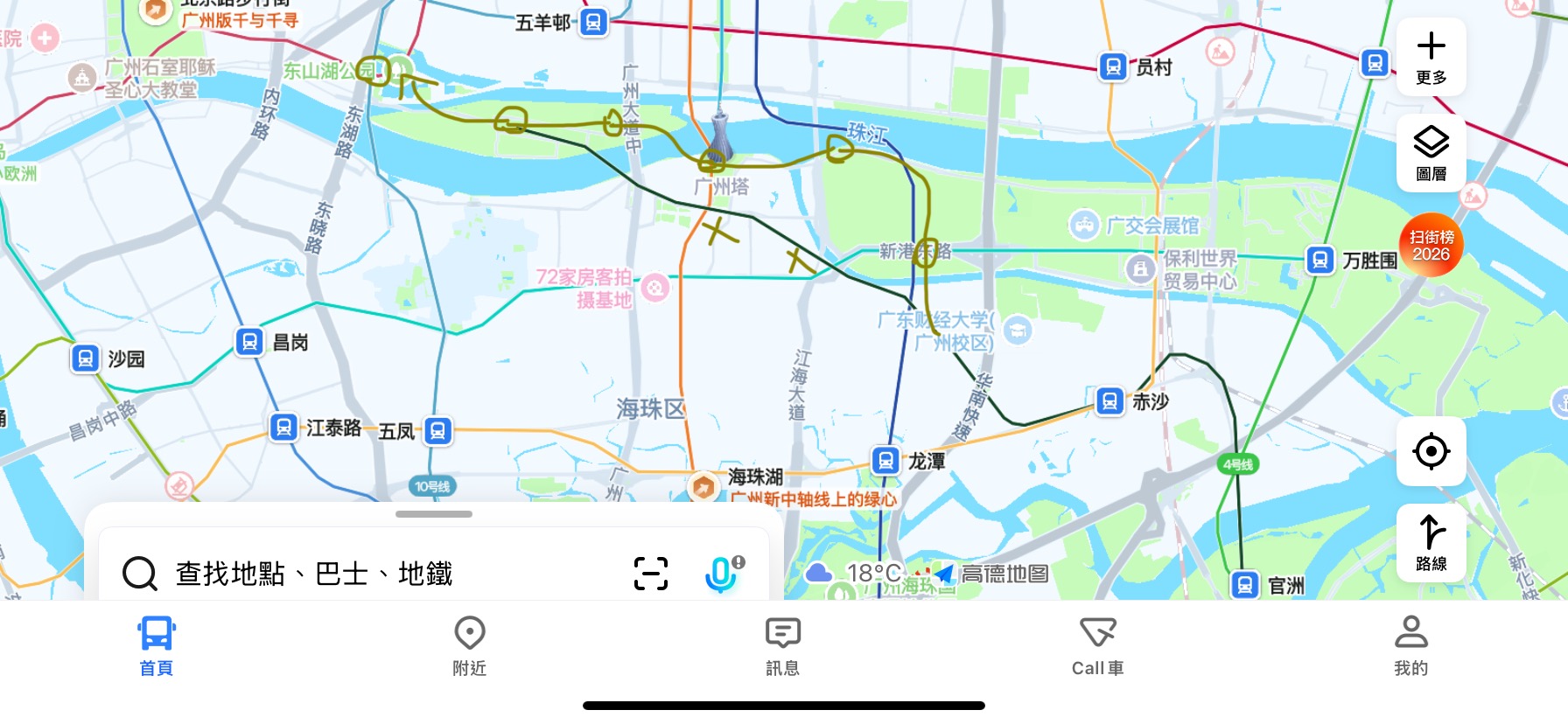Open the 更多 (more) button
Screen dimensions: 1568x724
tap(1431, 57)
